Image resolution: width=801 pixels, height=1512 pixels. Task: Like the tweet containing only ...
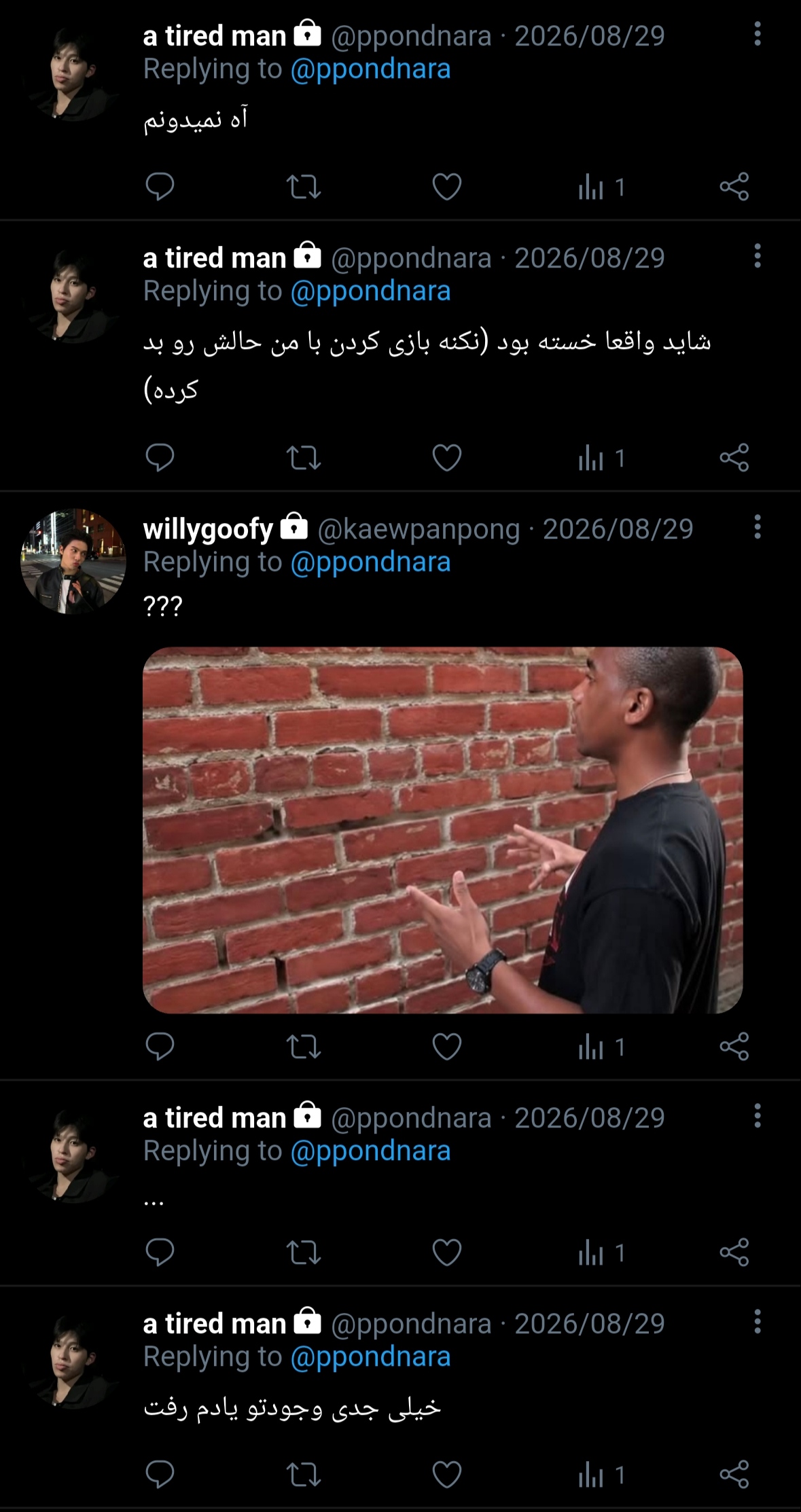[x=447, y=1253]
